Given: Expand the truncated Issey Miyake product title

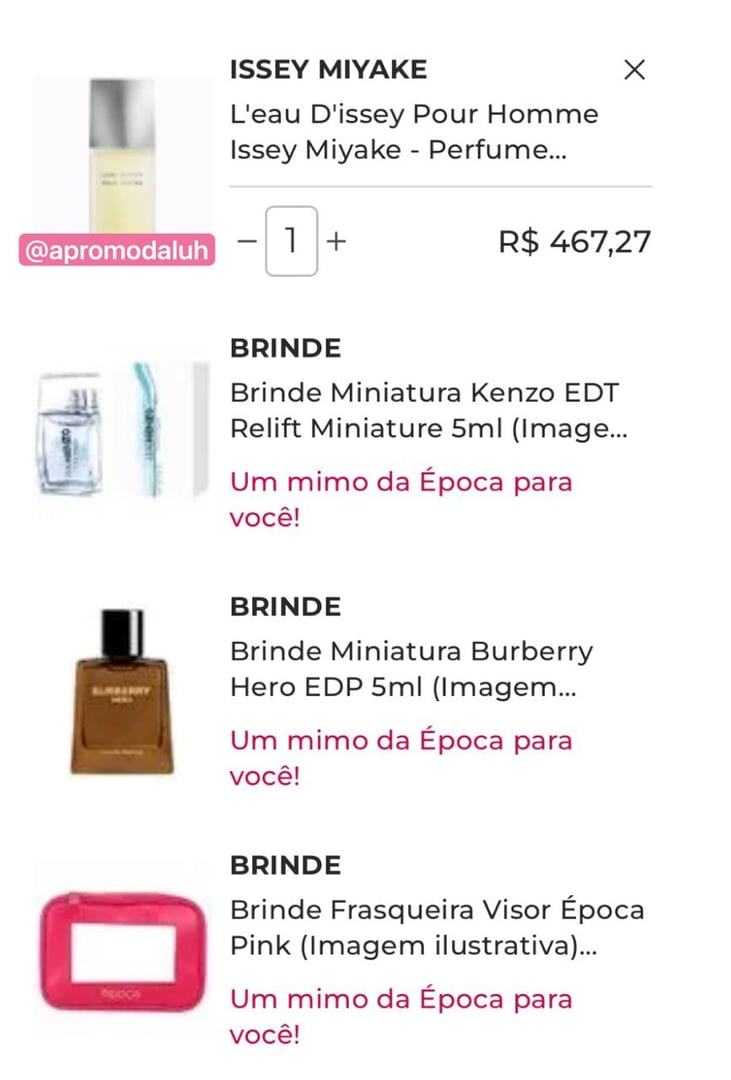Looking at the screenshot, I should coord(413,133).
